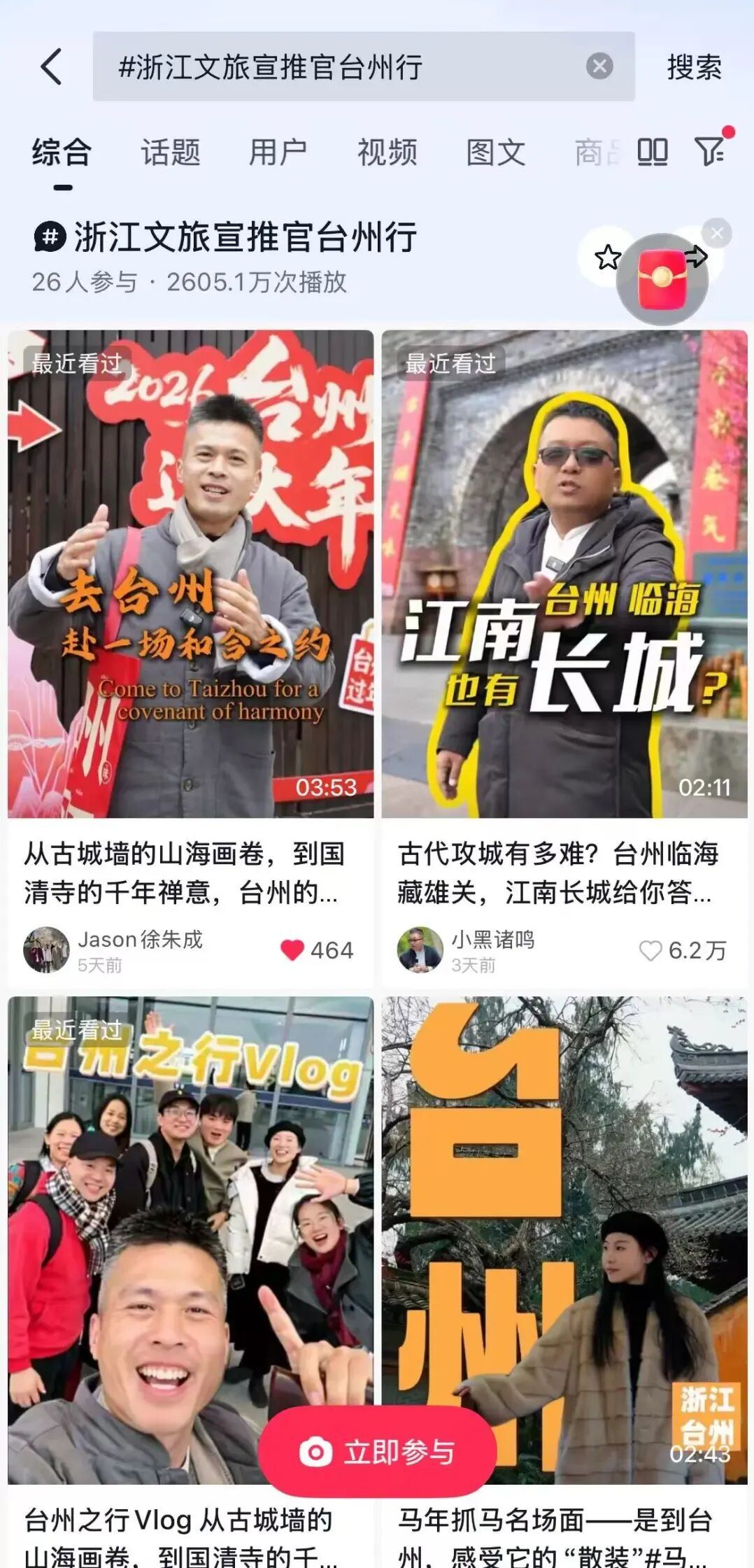Screen dimensions: 754x1568
Task: Like 小黑诸鸣's video
Action: 650,950
